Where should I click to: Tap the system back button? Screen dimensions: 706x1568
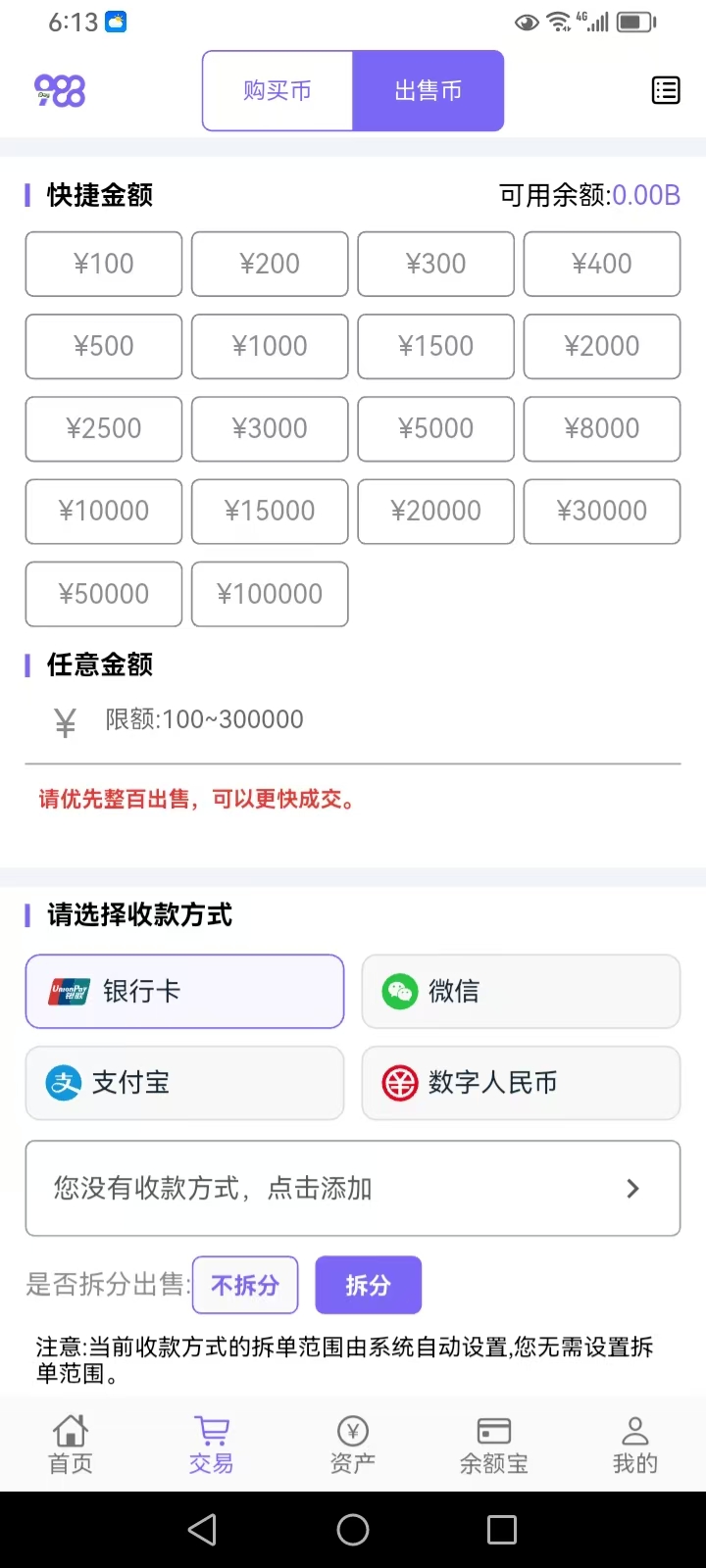203,1530
